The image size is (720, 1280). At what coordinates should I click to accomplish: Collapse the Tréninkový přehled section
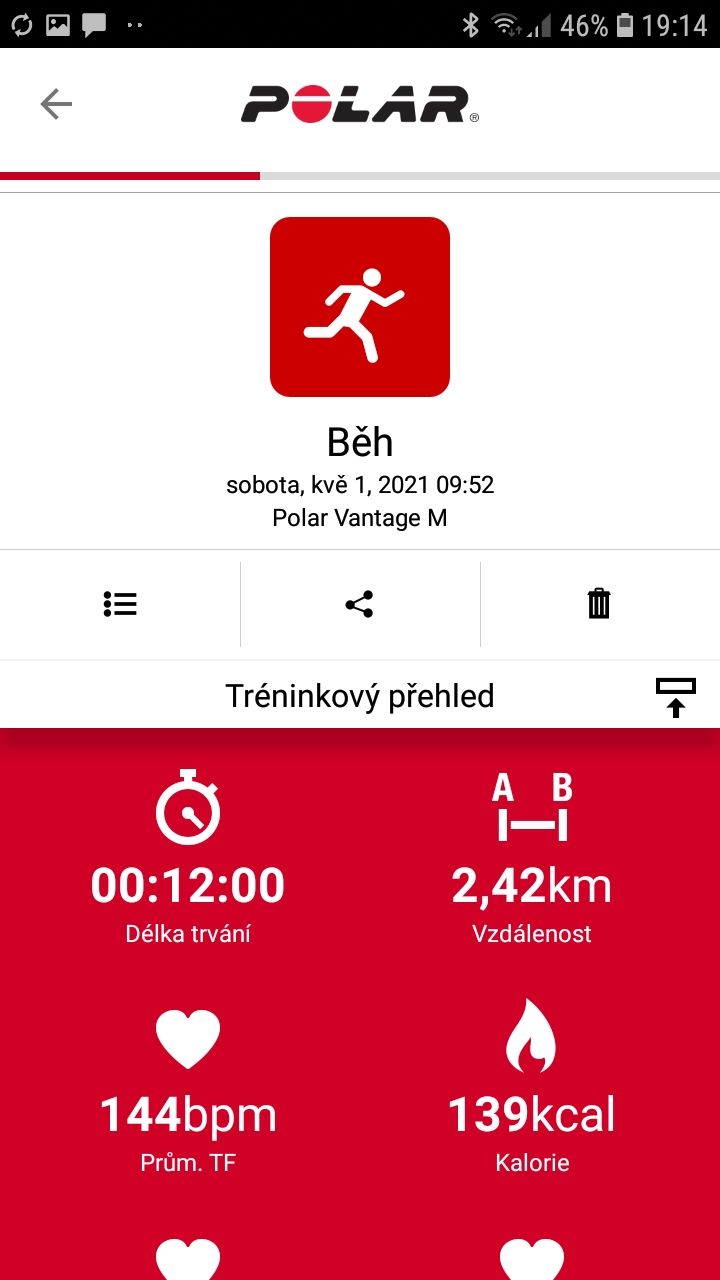676,697
